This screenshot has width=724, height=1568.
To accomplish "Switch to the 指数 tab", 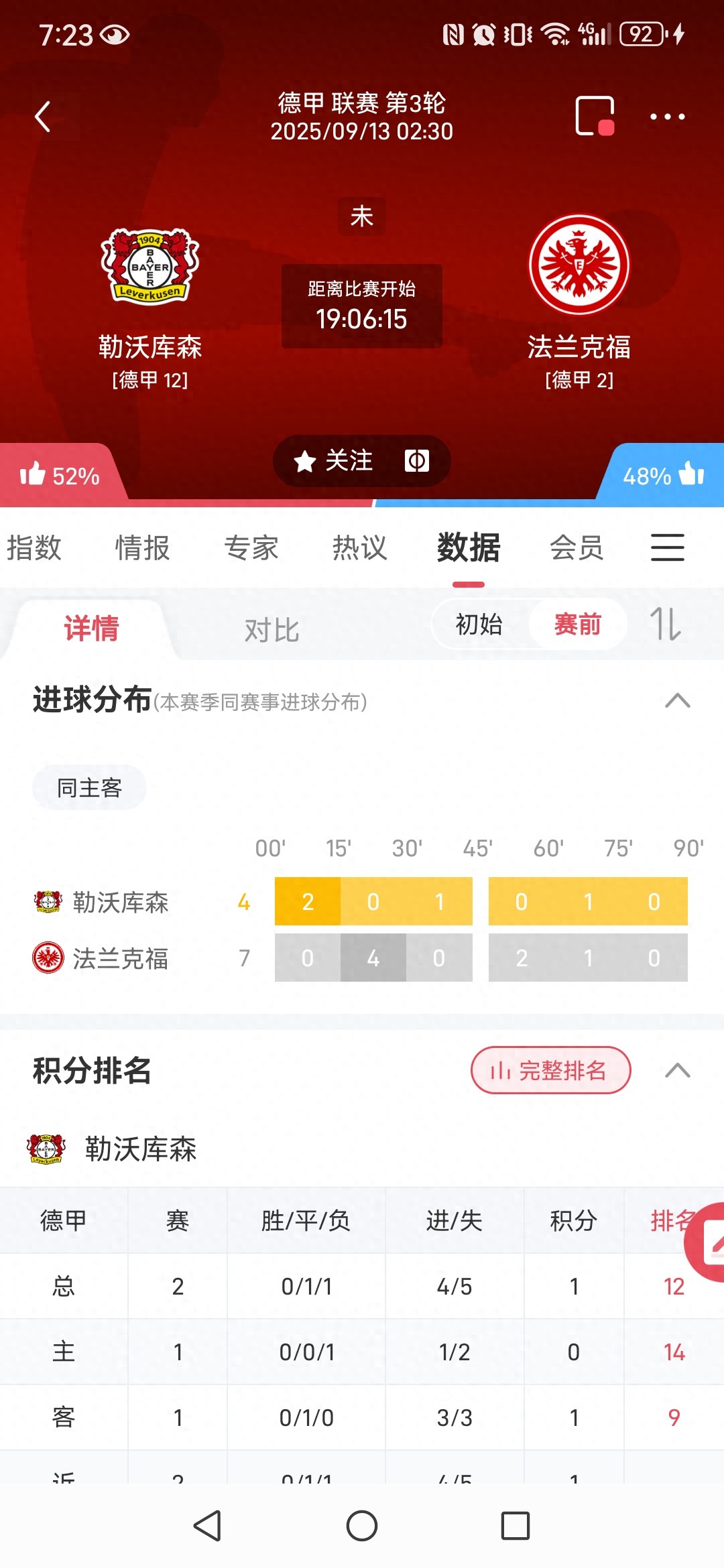I will tap(34, 547).
